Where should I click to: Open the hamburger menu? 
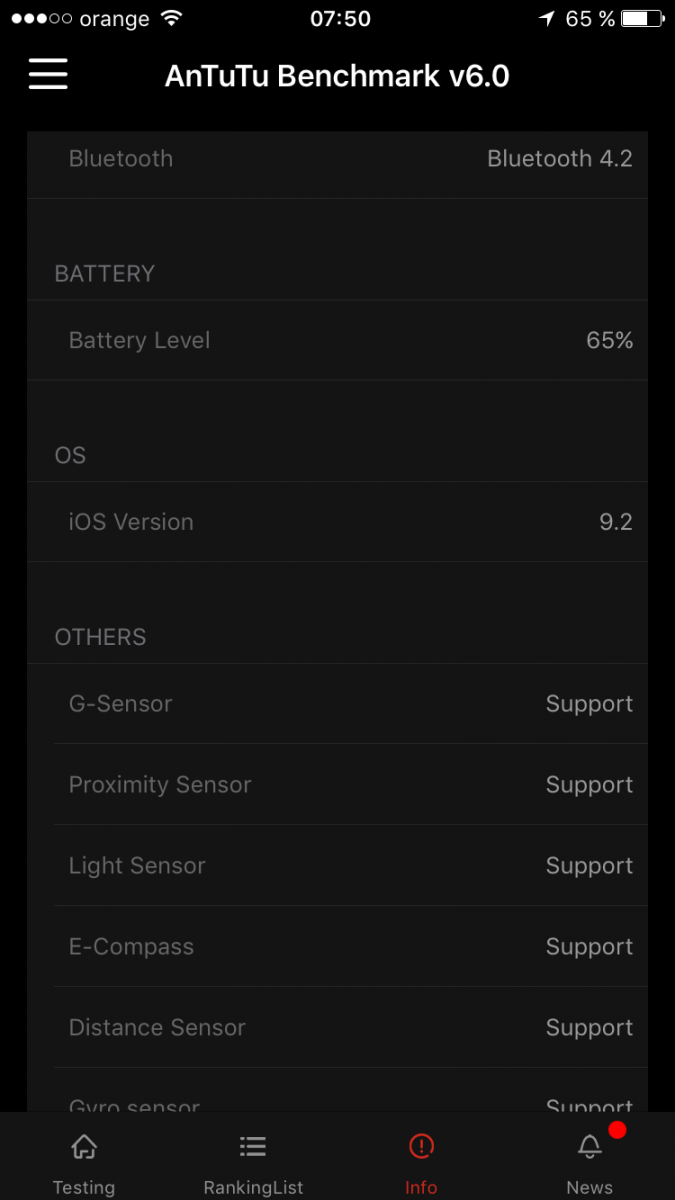[48, 75]
